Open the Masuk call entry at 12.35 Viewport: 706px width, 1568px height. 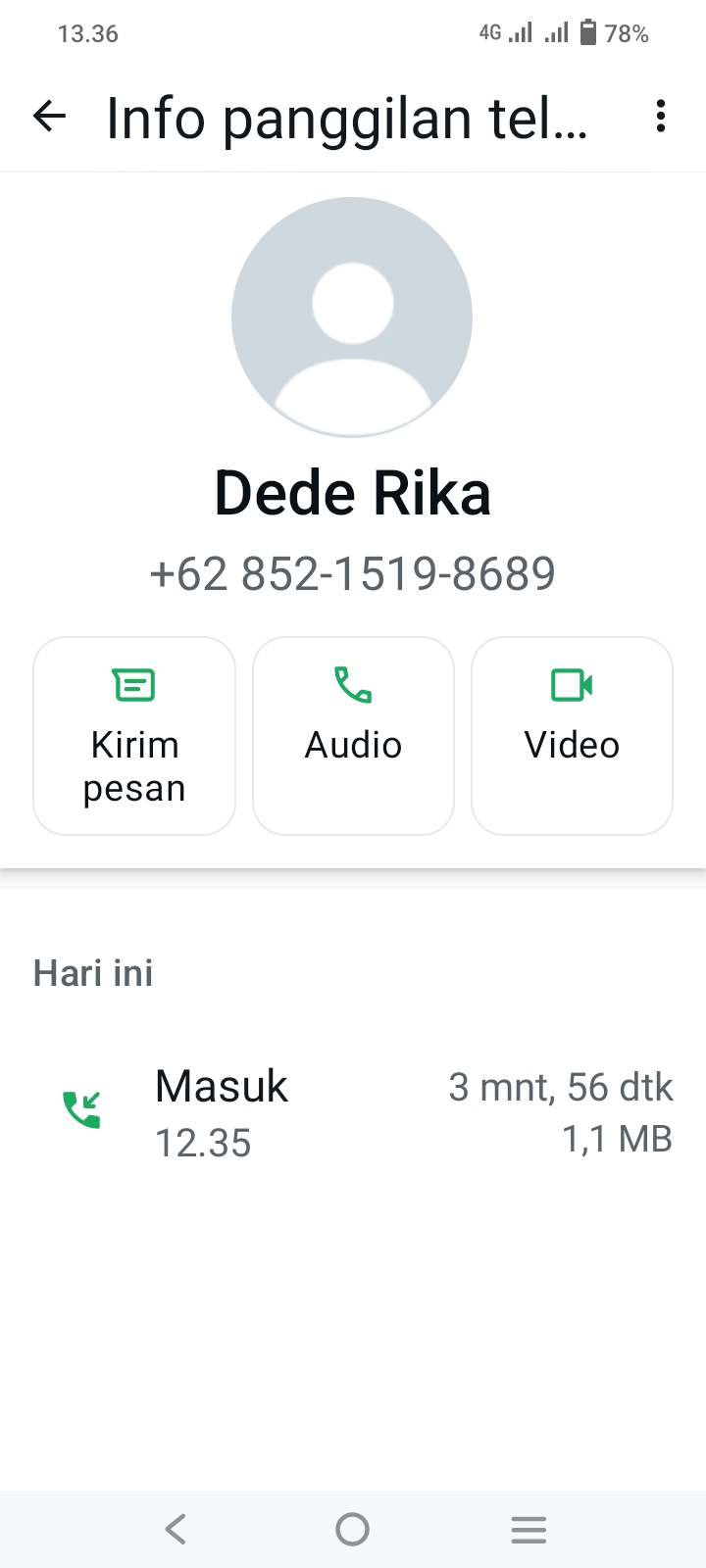(353, 1113)
